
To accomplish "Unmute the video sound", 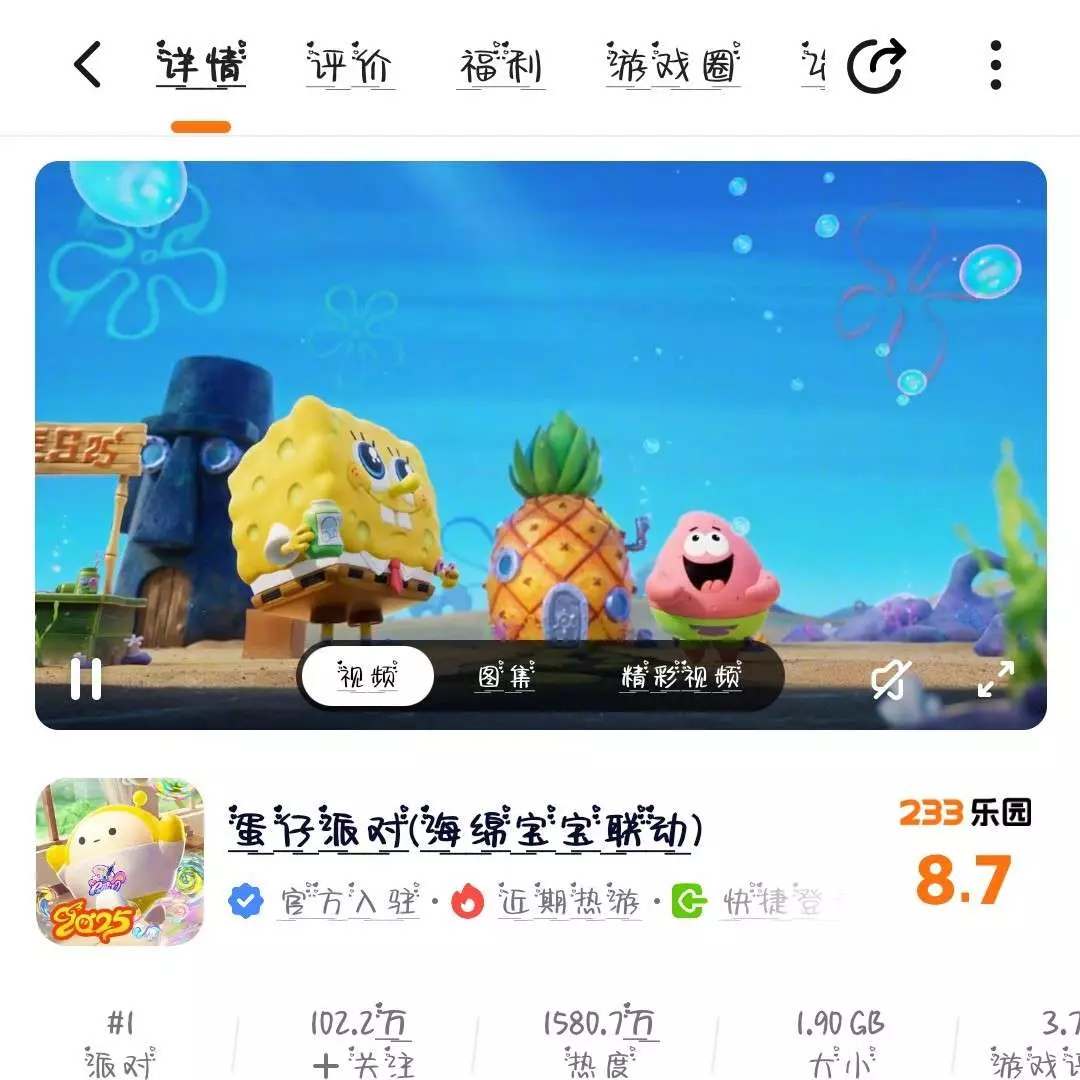I will click(x=889, y=680).
